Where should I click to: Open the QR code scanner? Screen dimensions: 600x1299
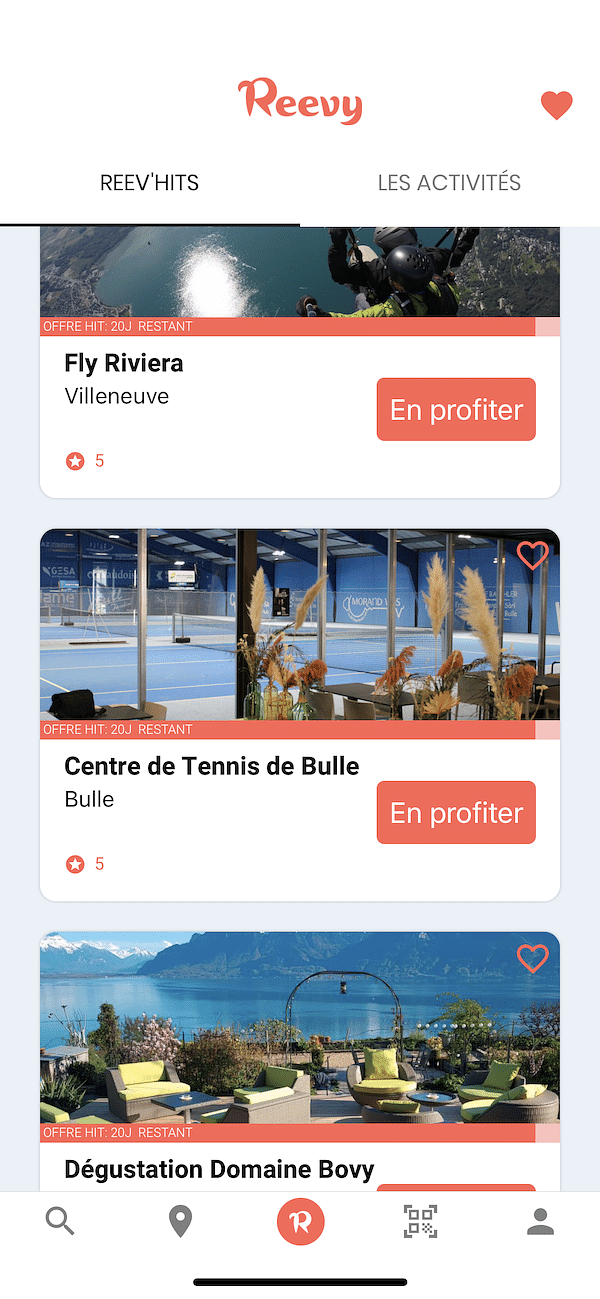(420, 1221)
